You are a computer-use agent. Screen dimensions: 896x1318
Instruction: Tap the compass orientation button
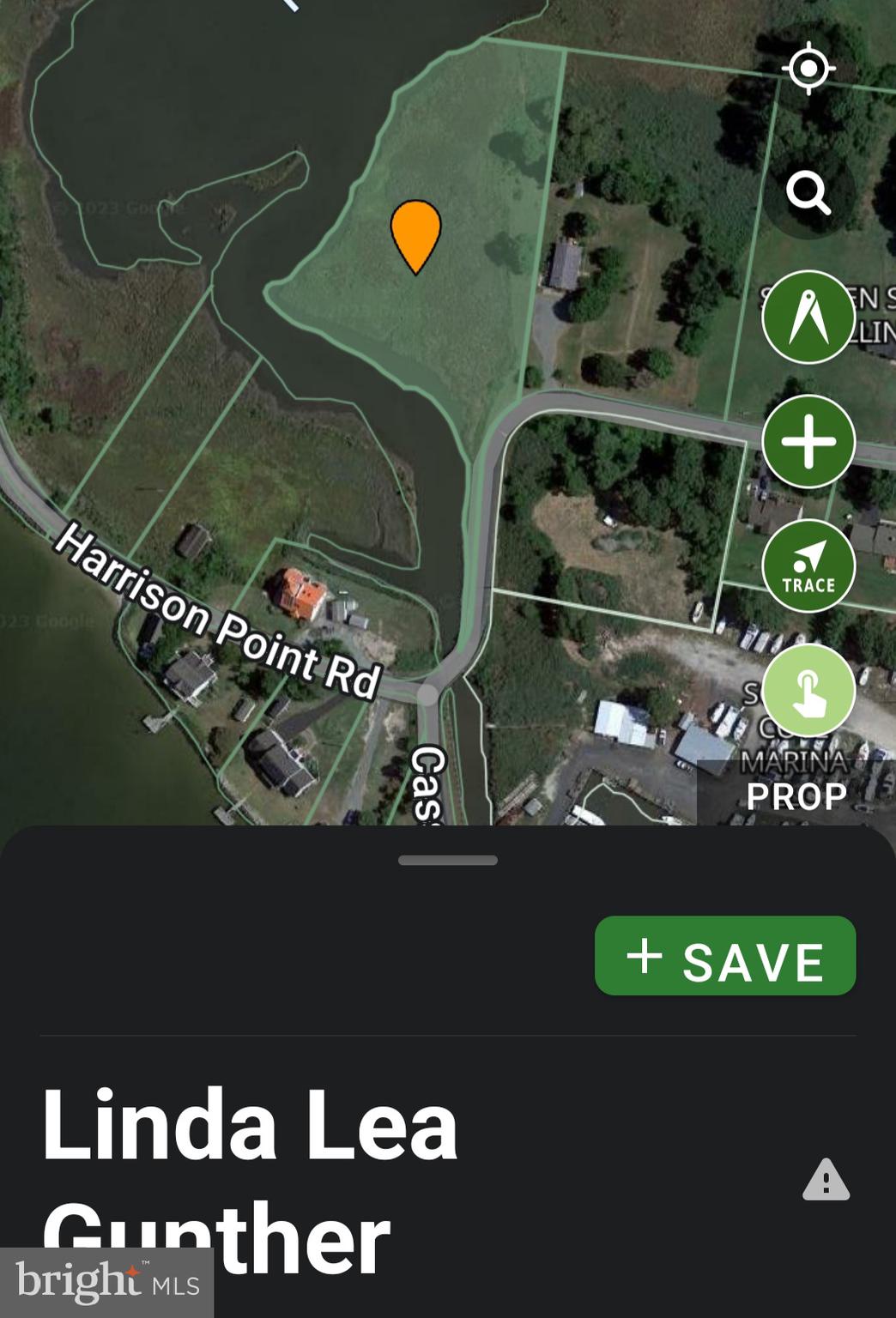(x=808, y=317)
